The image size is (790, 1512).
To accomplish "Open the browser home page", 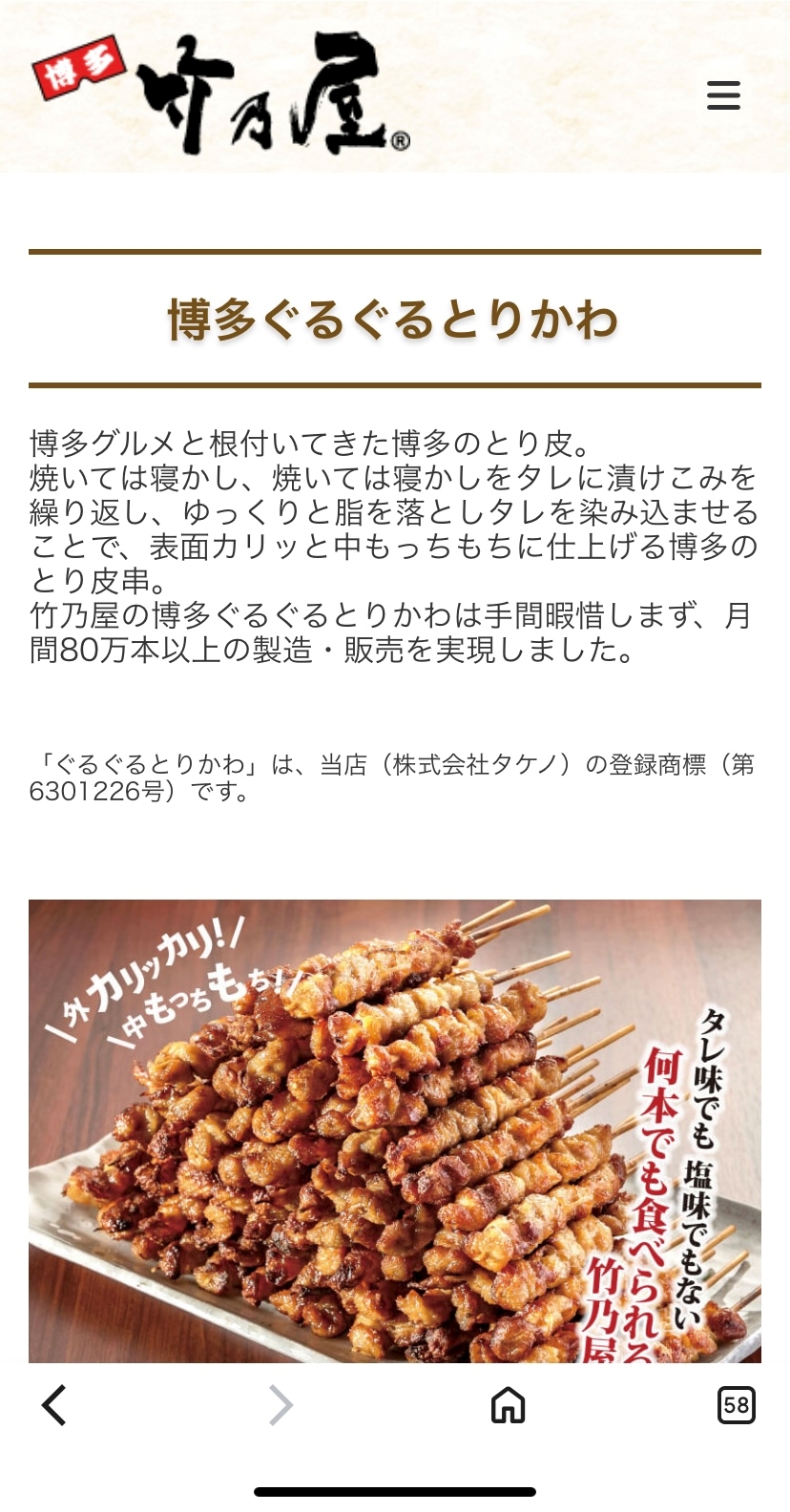I will pos(508,1405).
